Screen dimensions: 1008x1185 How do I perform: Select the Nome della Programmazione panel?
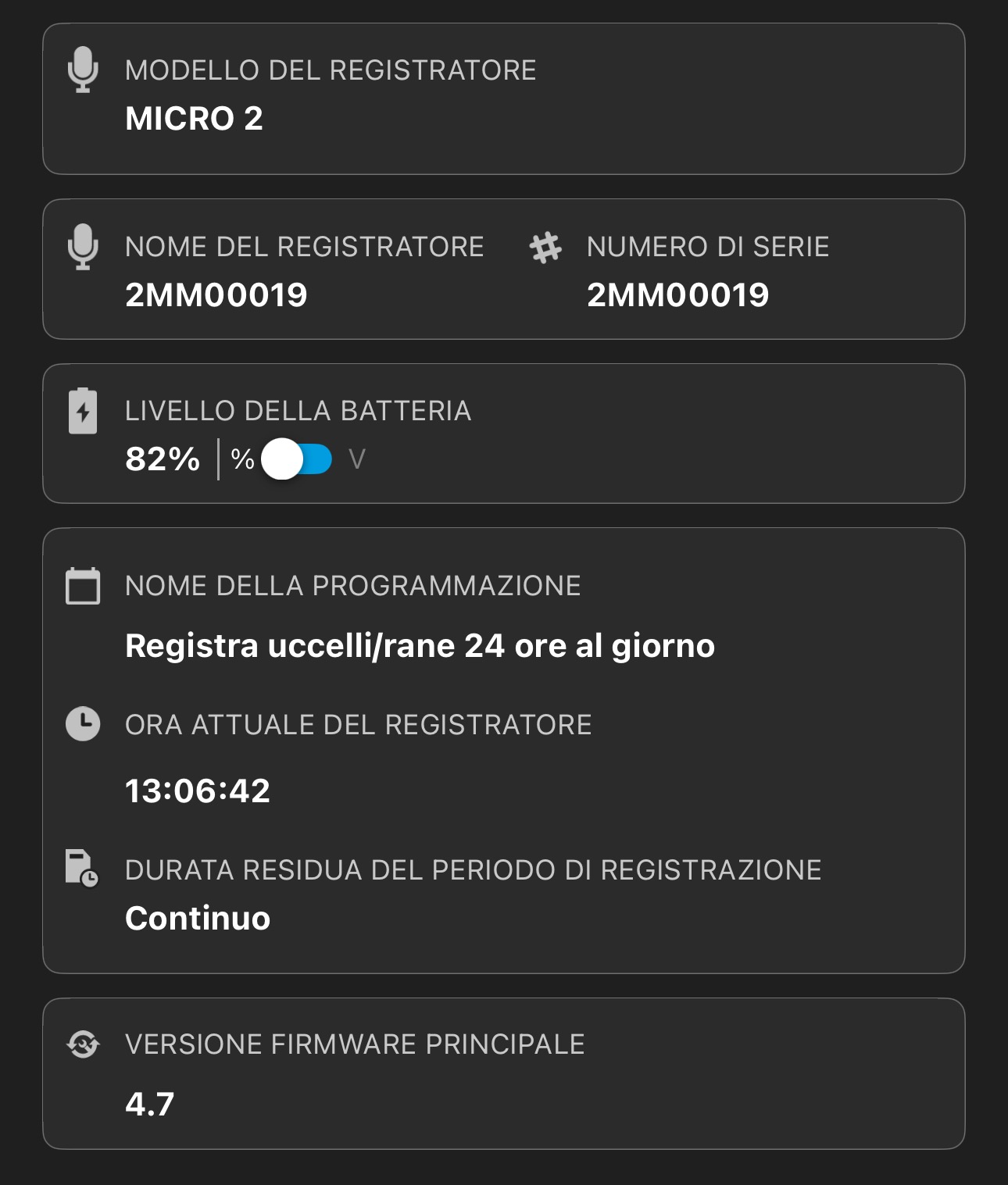click(504, 617)
